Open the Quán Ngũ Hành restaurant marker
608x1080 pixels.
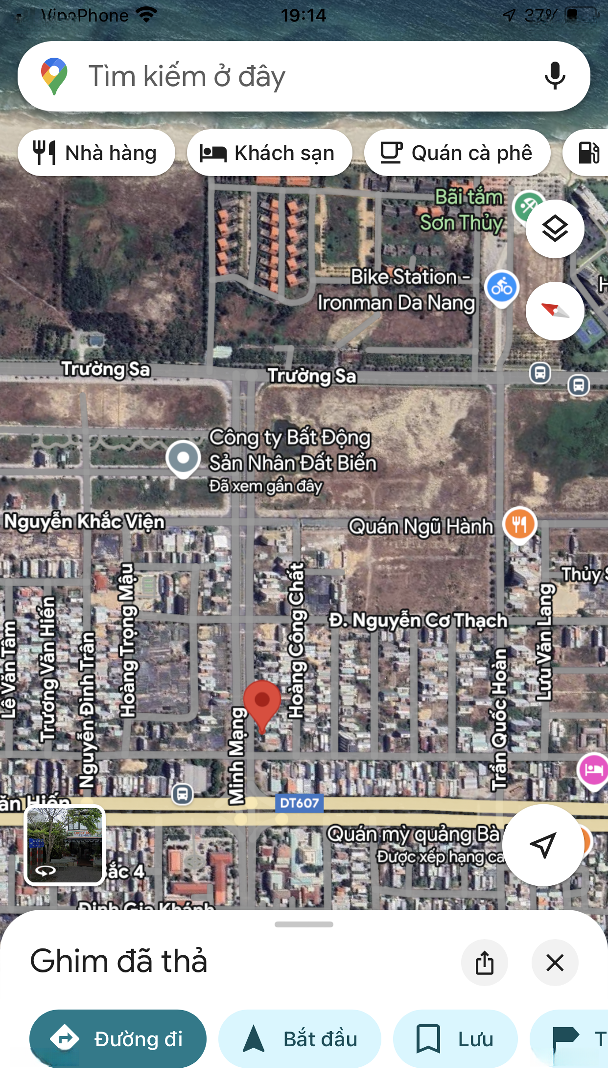pos(519,524)
